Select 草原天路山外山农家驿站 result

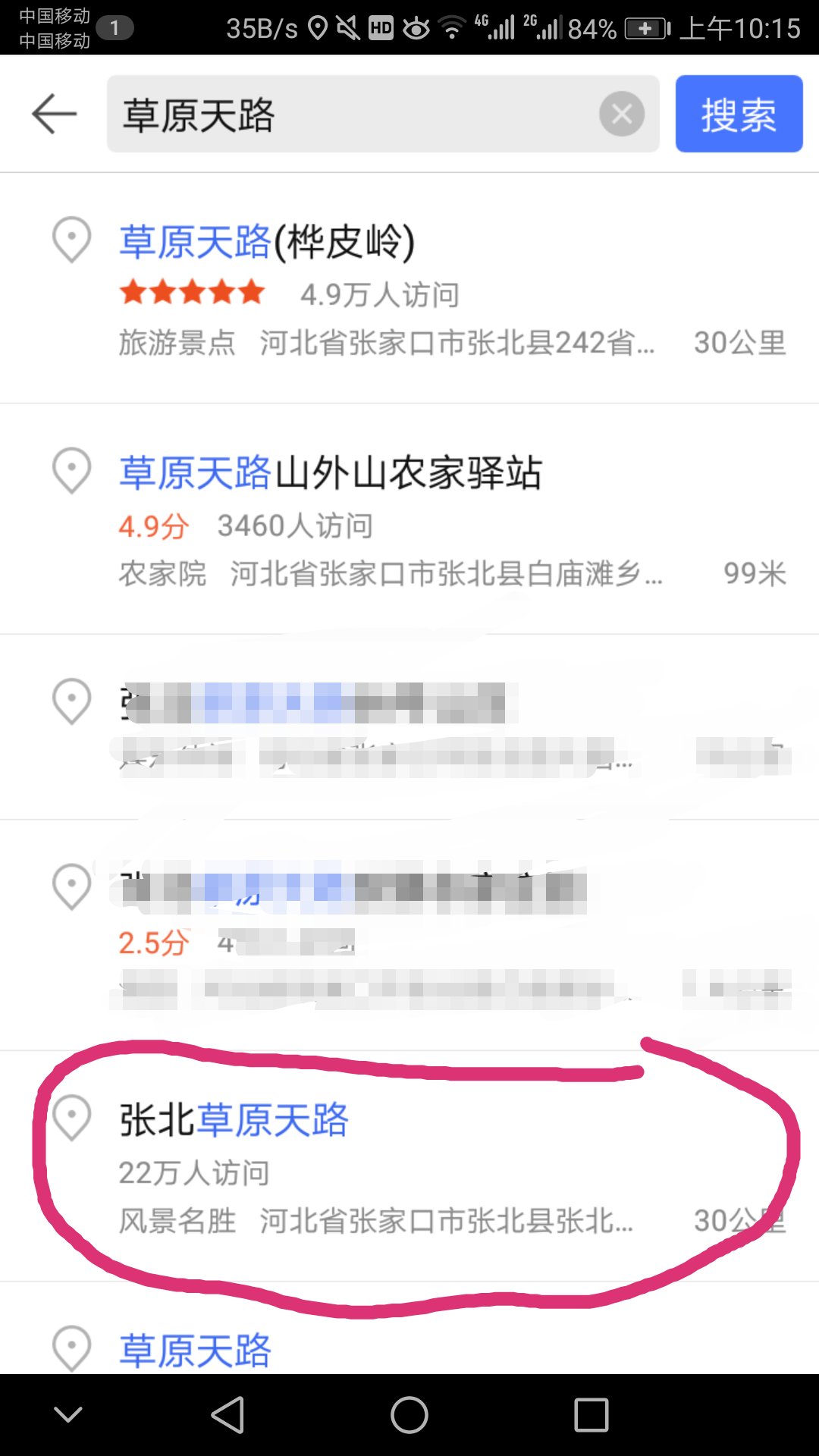click(409, 519)
